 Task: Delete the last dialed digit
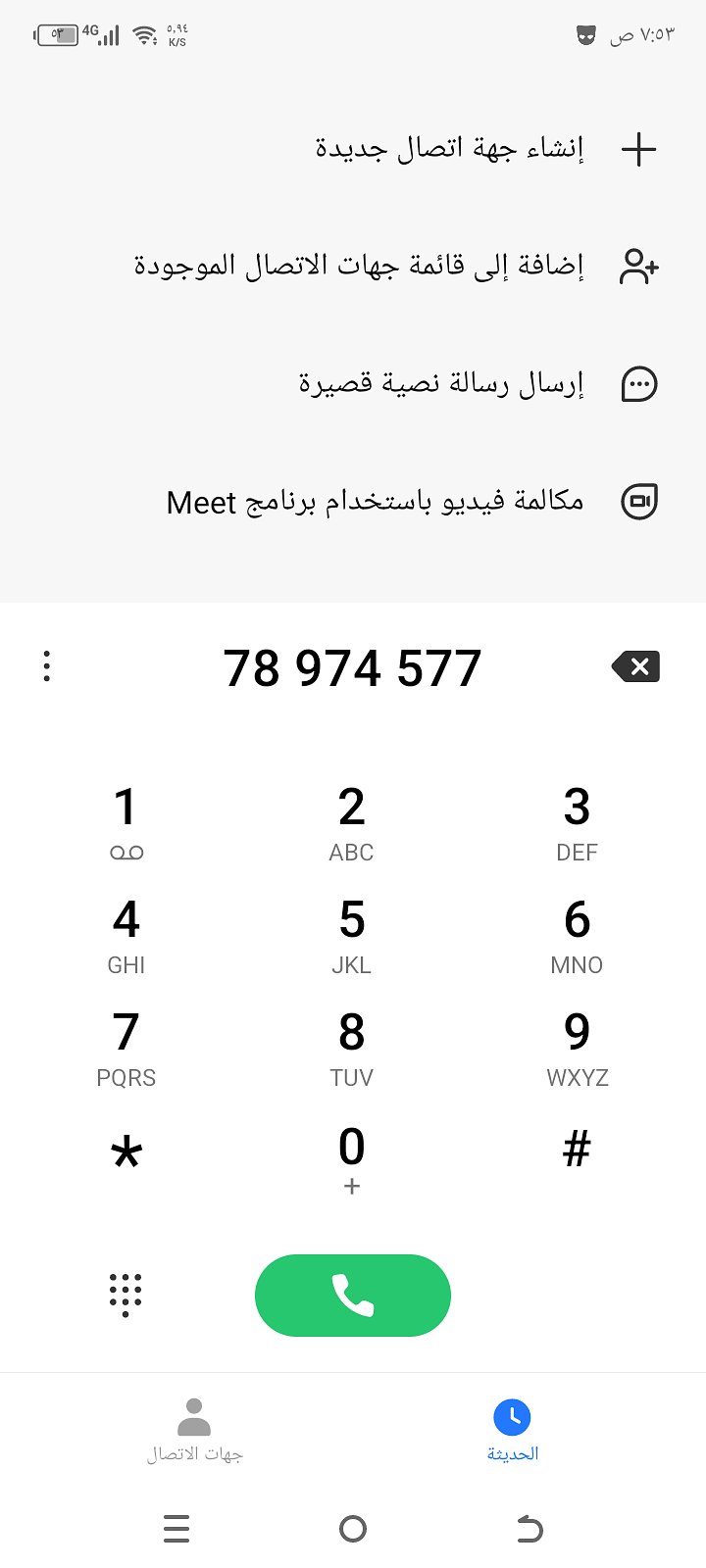click(x=636, y=667)
